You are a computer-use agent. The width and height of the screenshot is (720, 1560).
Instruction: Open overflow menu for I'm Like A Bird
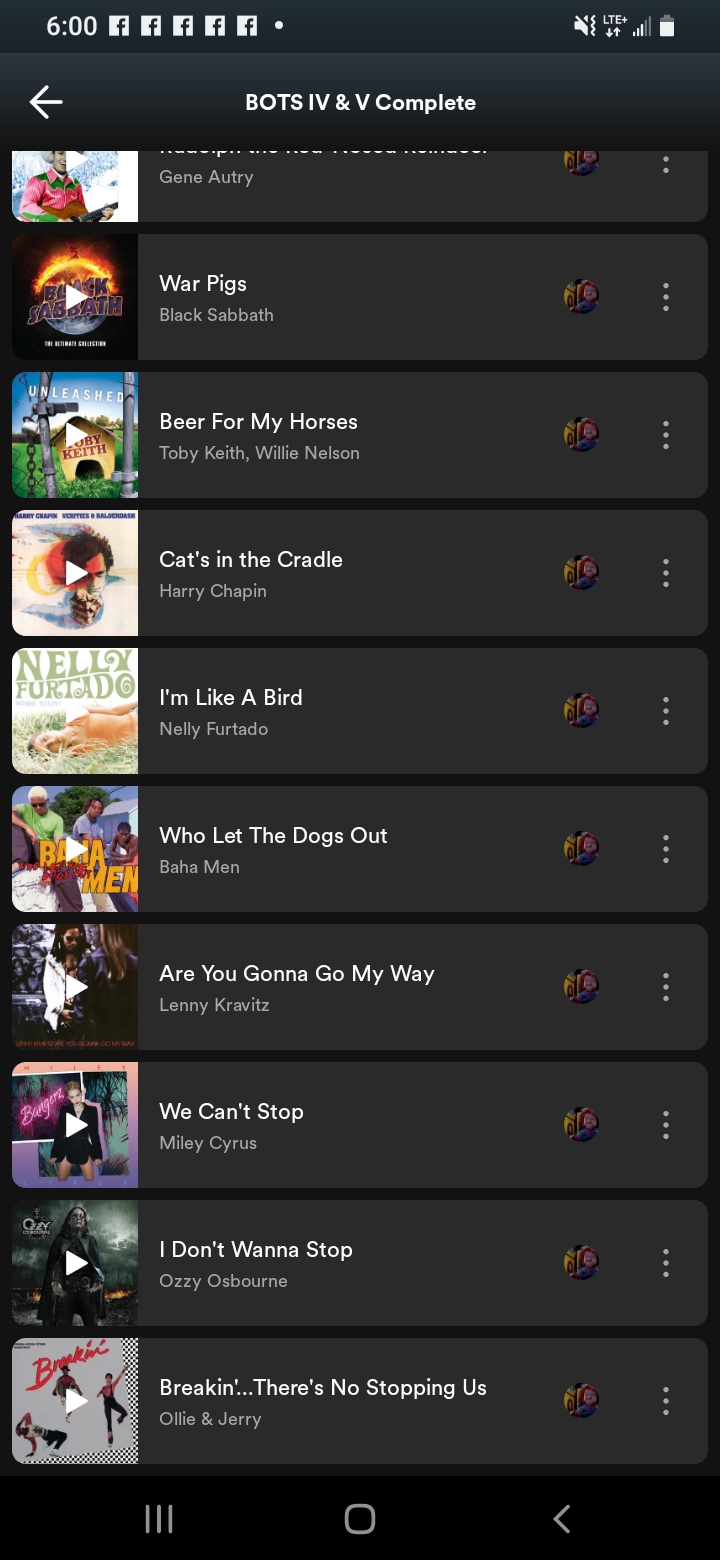[x=666, y=711]
